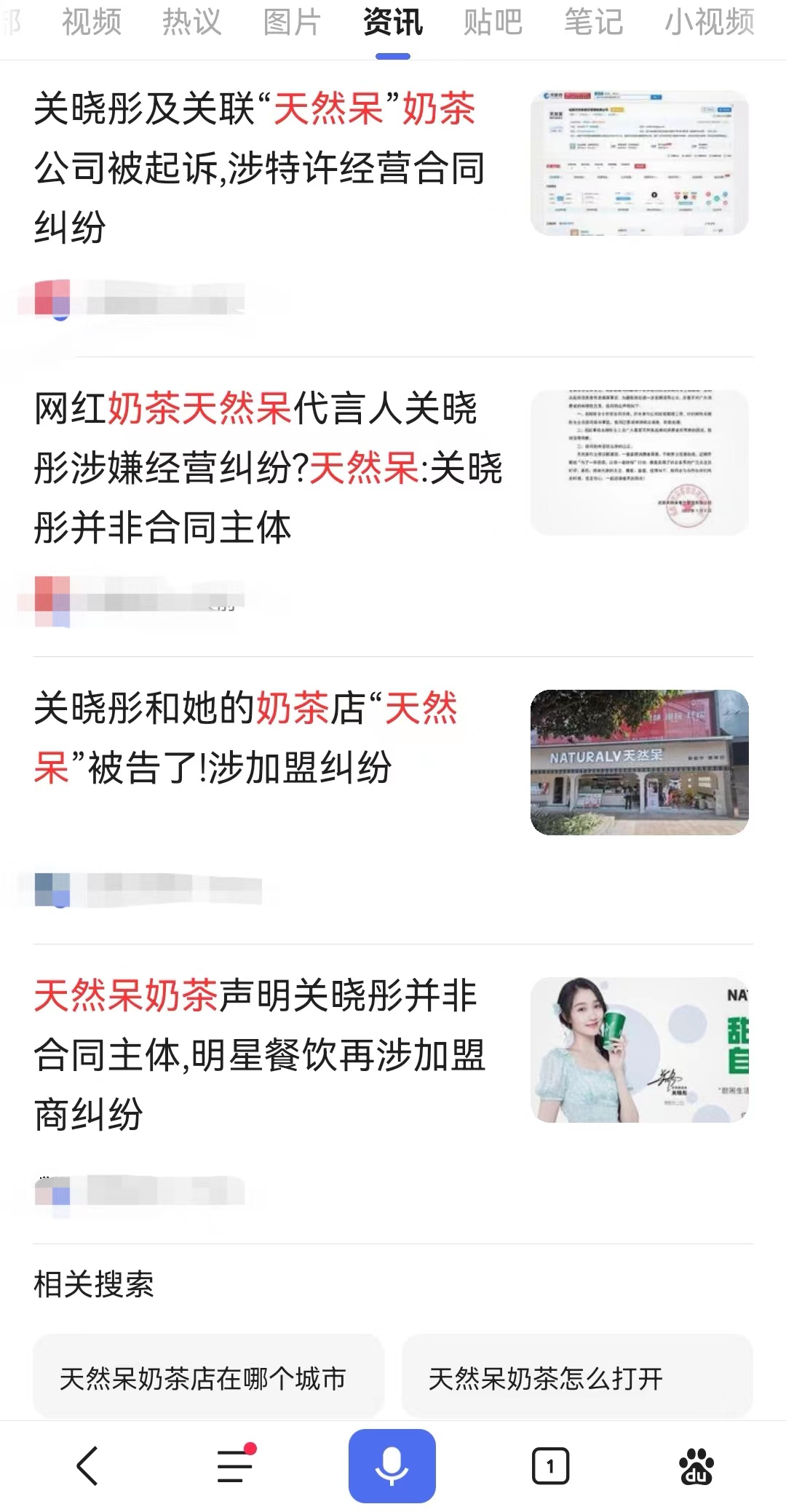Image resolution: width=786 pixels, height=1512 pixels.
Task: Read news 关晓彤和她的奶茶店被告了
Action: [x=247, y=737]
